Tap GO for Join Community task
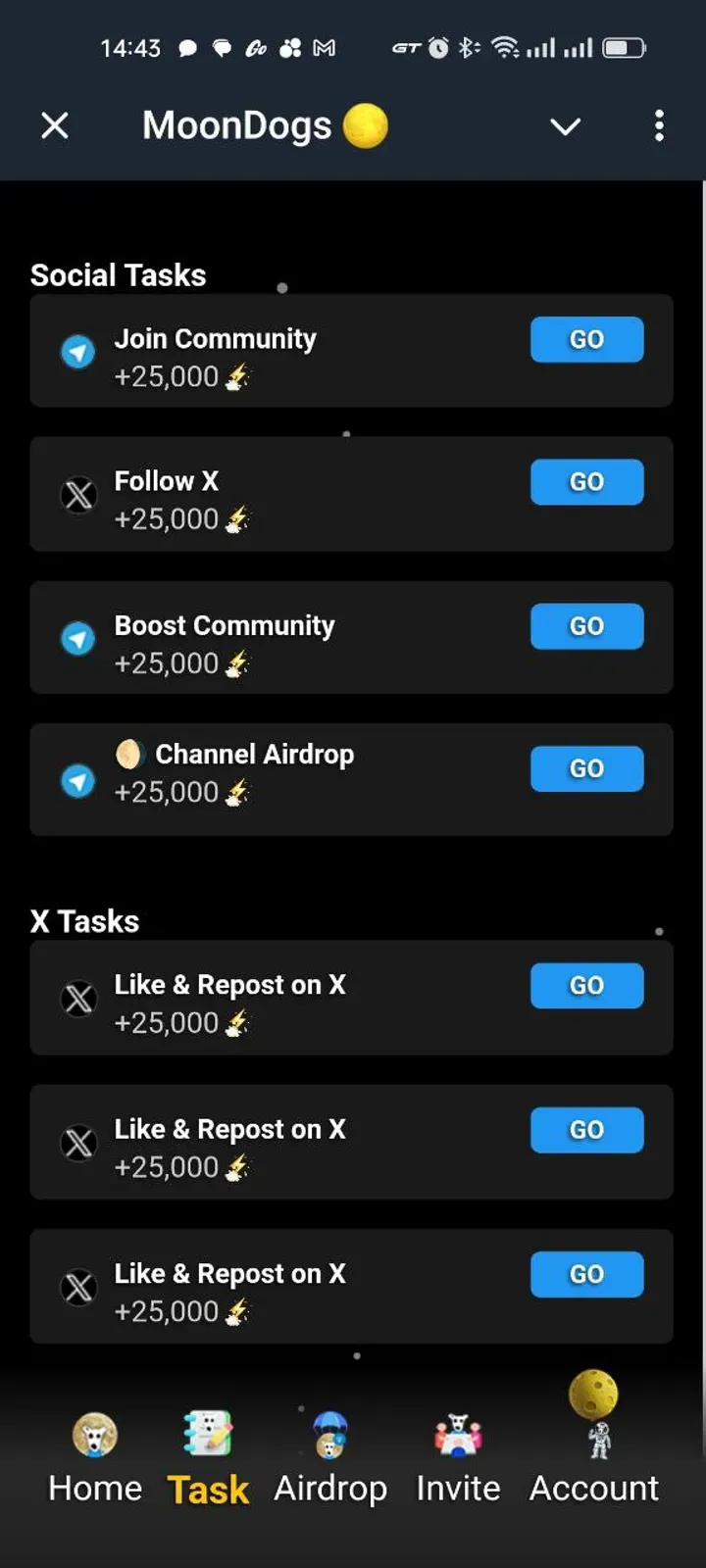 586,339
